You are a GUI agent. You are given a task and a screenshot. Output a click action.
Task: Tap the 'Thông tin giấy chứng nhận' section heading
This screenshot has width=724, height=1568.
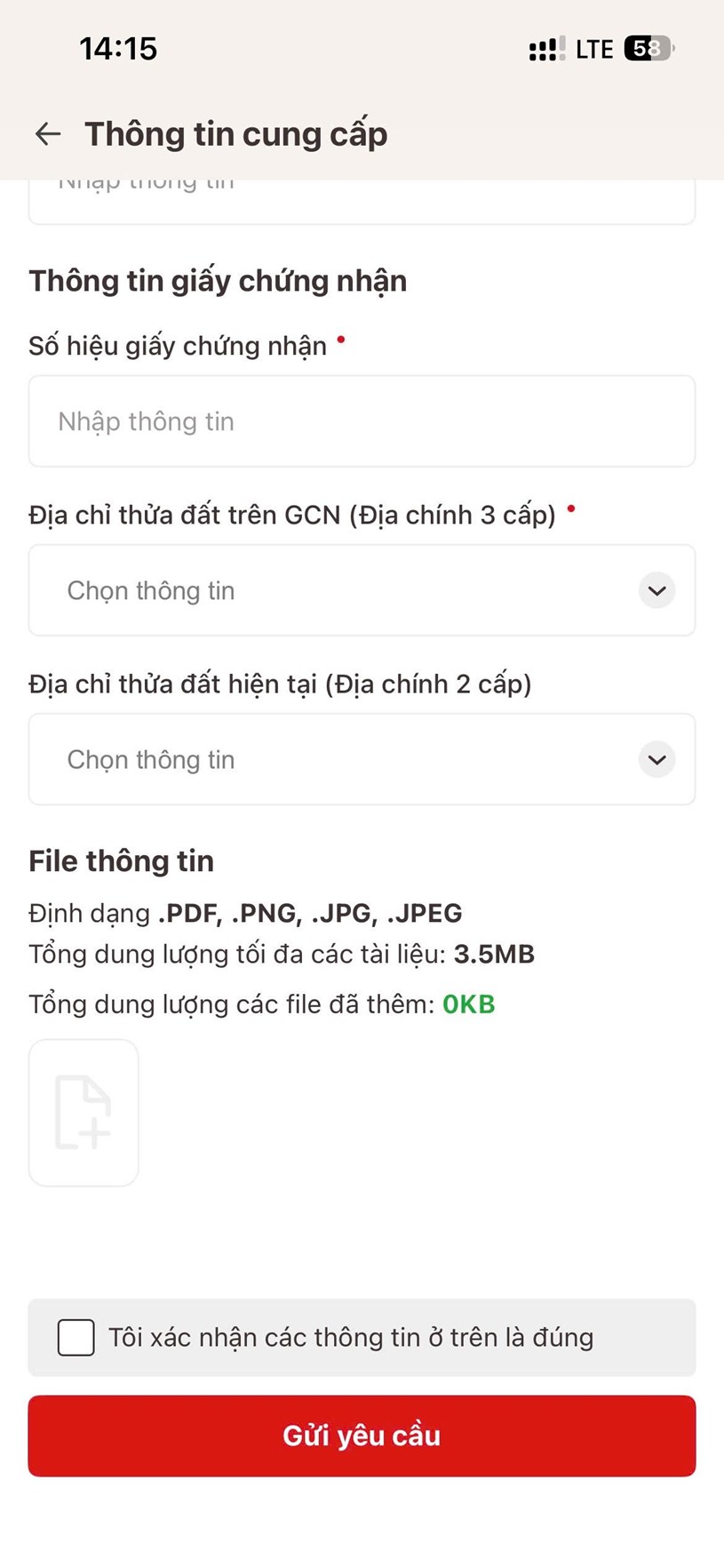[x=218, y=280]
